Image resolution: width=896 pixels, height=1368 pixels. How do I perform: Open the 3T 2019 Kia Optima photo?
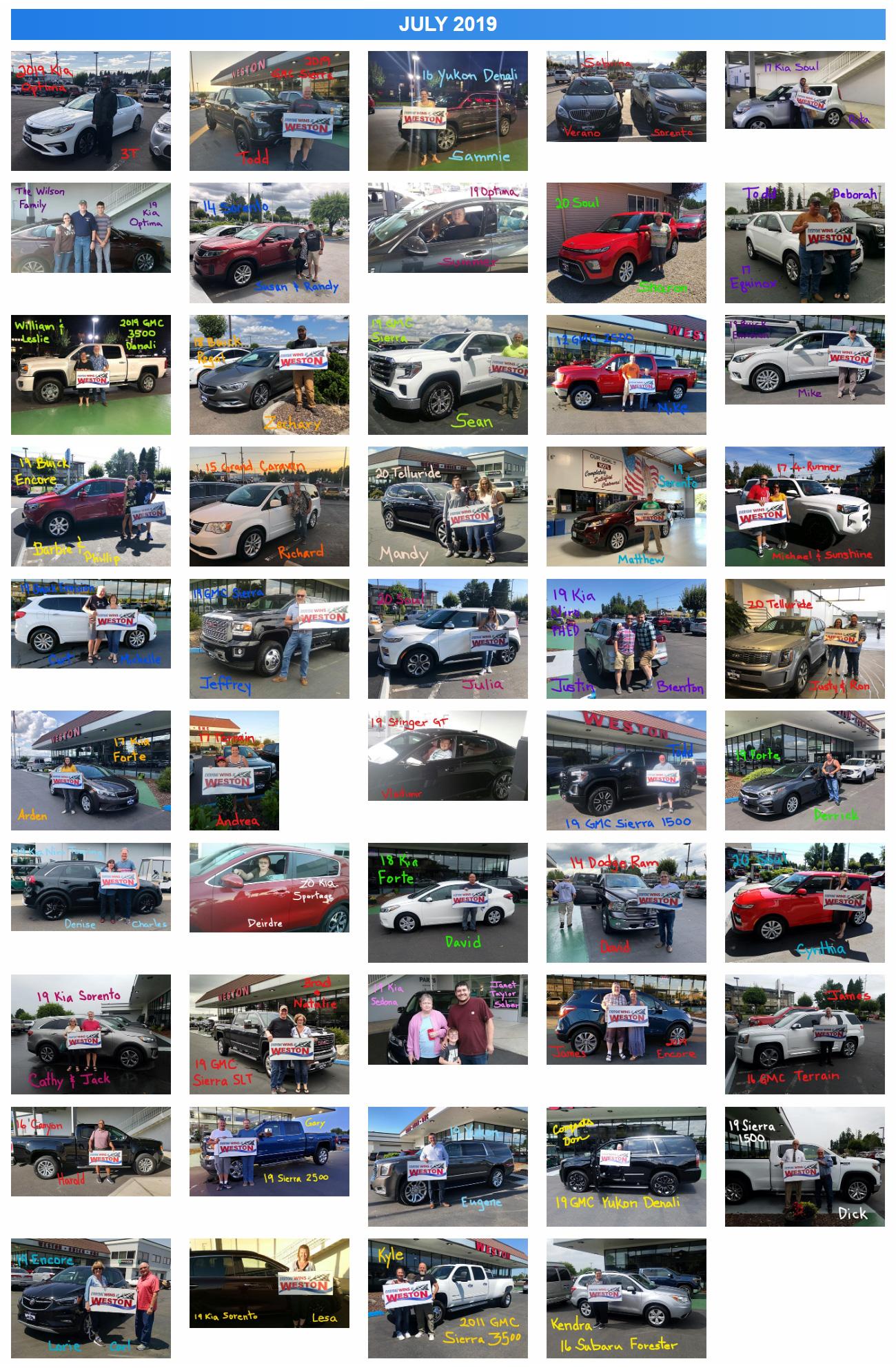(90, 110)
